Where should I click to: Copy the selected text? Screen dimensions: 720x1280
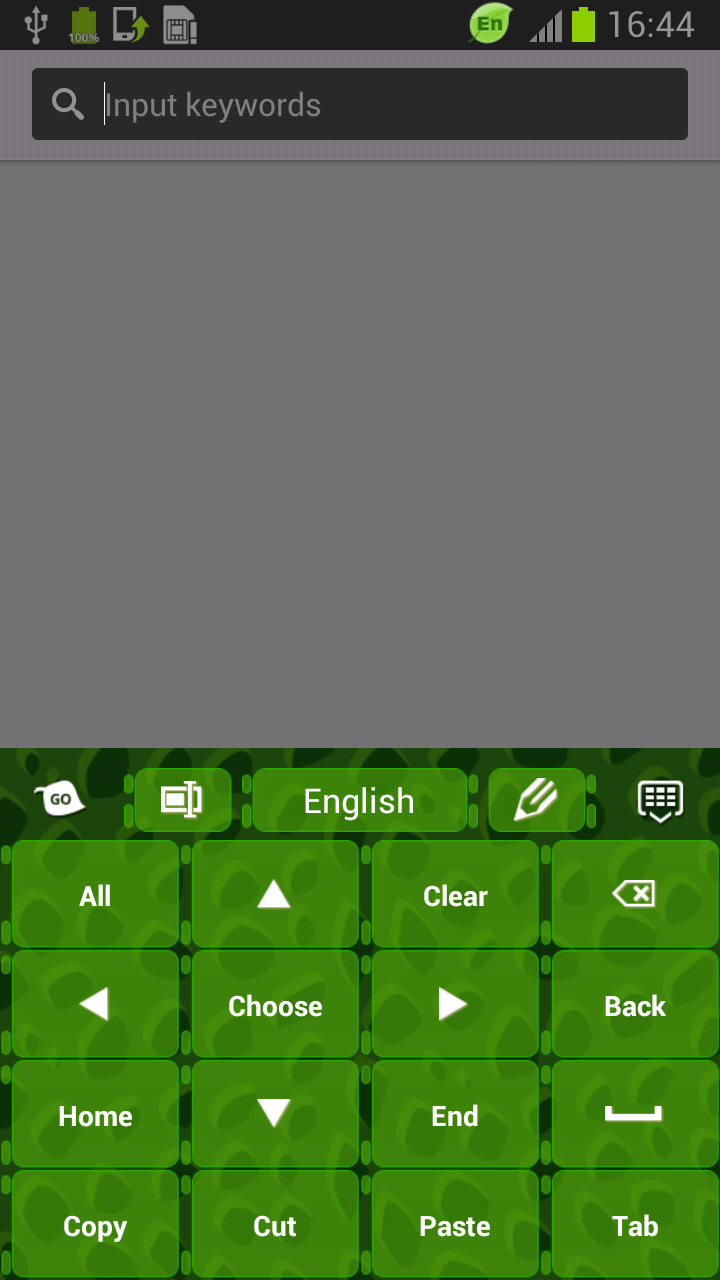pos(95,1225)
